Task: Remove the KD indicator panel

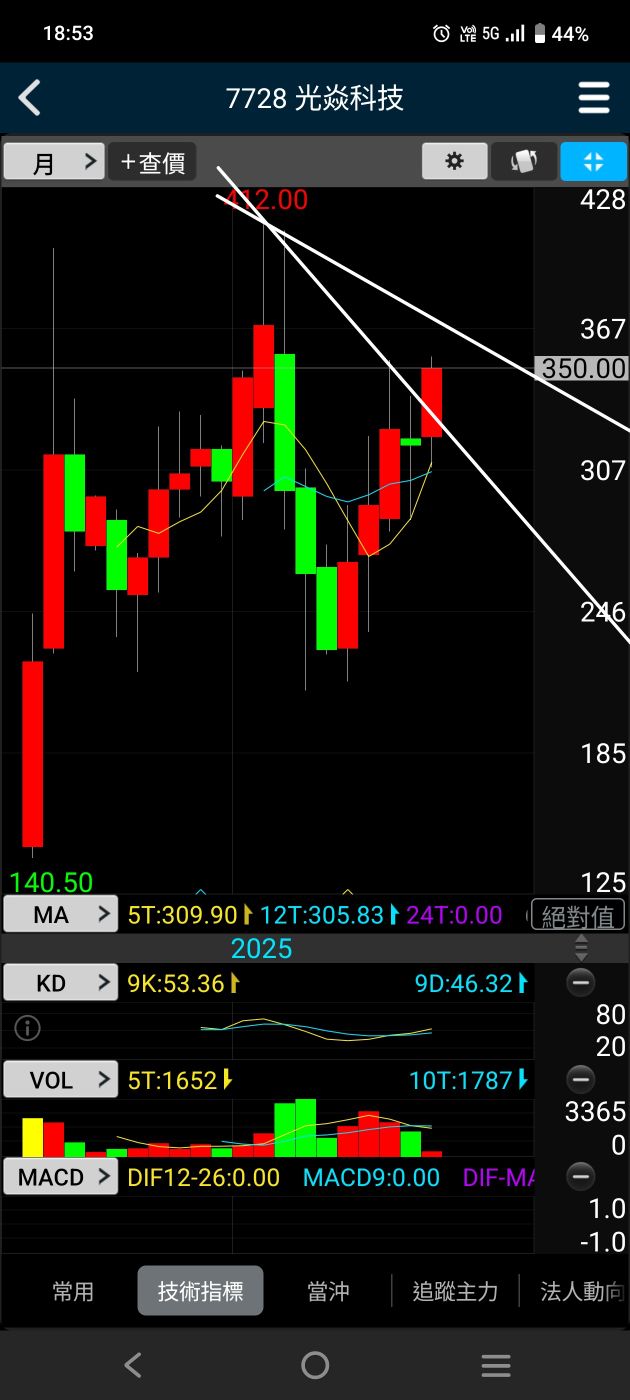Action: click(580, 983)
